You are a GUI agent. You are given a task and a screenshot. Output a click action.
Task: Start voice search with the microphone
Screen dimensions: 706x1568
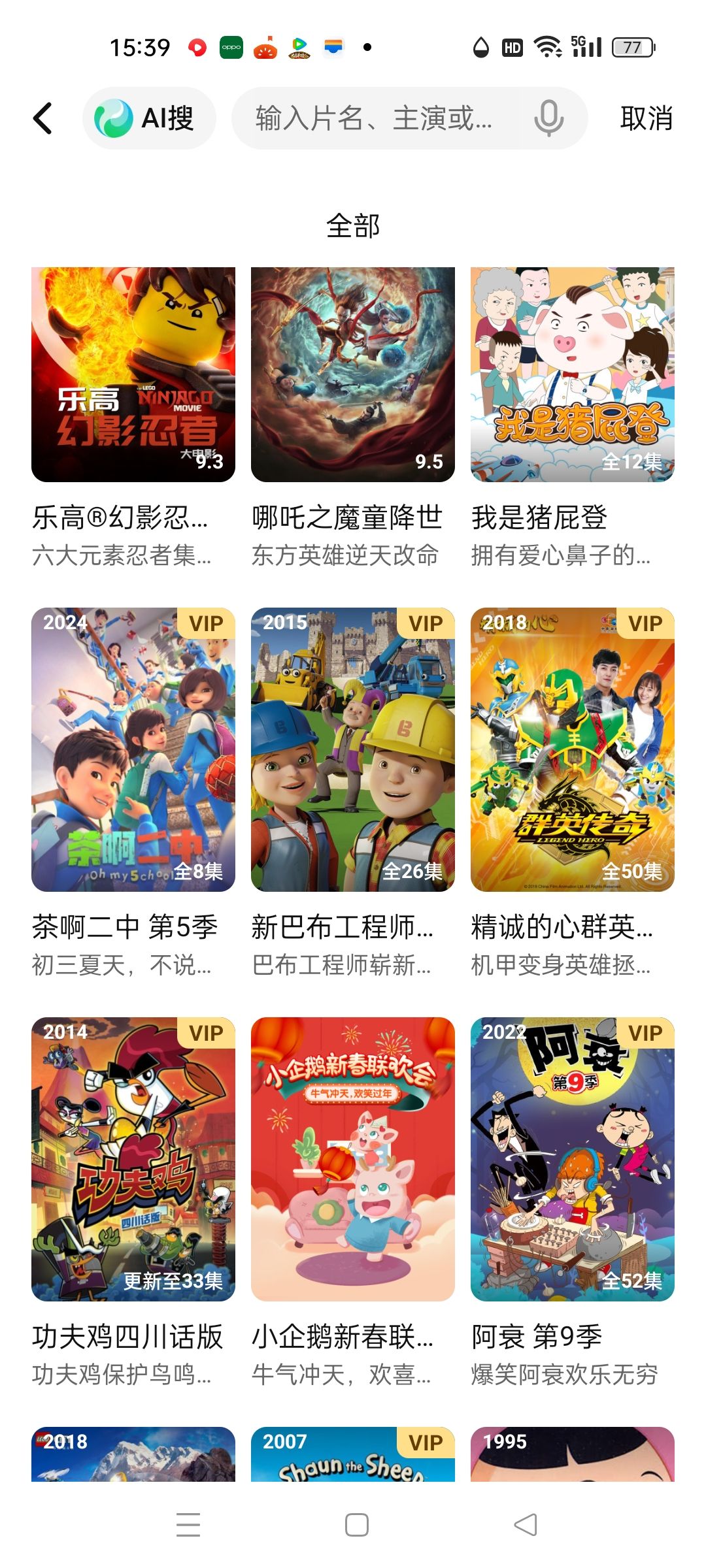pyautogui.click(x=548, y=119)
